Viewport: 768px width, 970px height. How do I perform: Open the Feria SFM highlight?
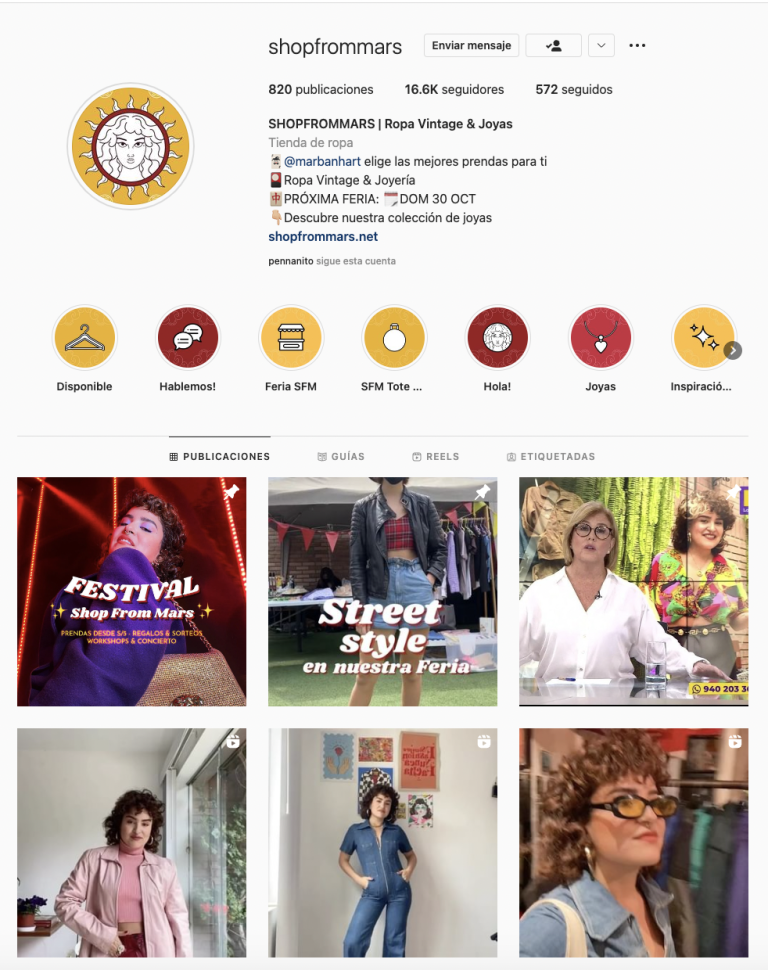click(x=291, y=338)
